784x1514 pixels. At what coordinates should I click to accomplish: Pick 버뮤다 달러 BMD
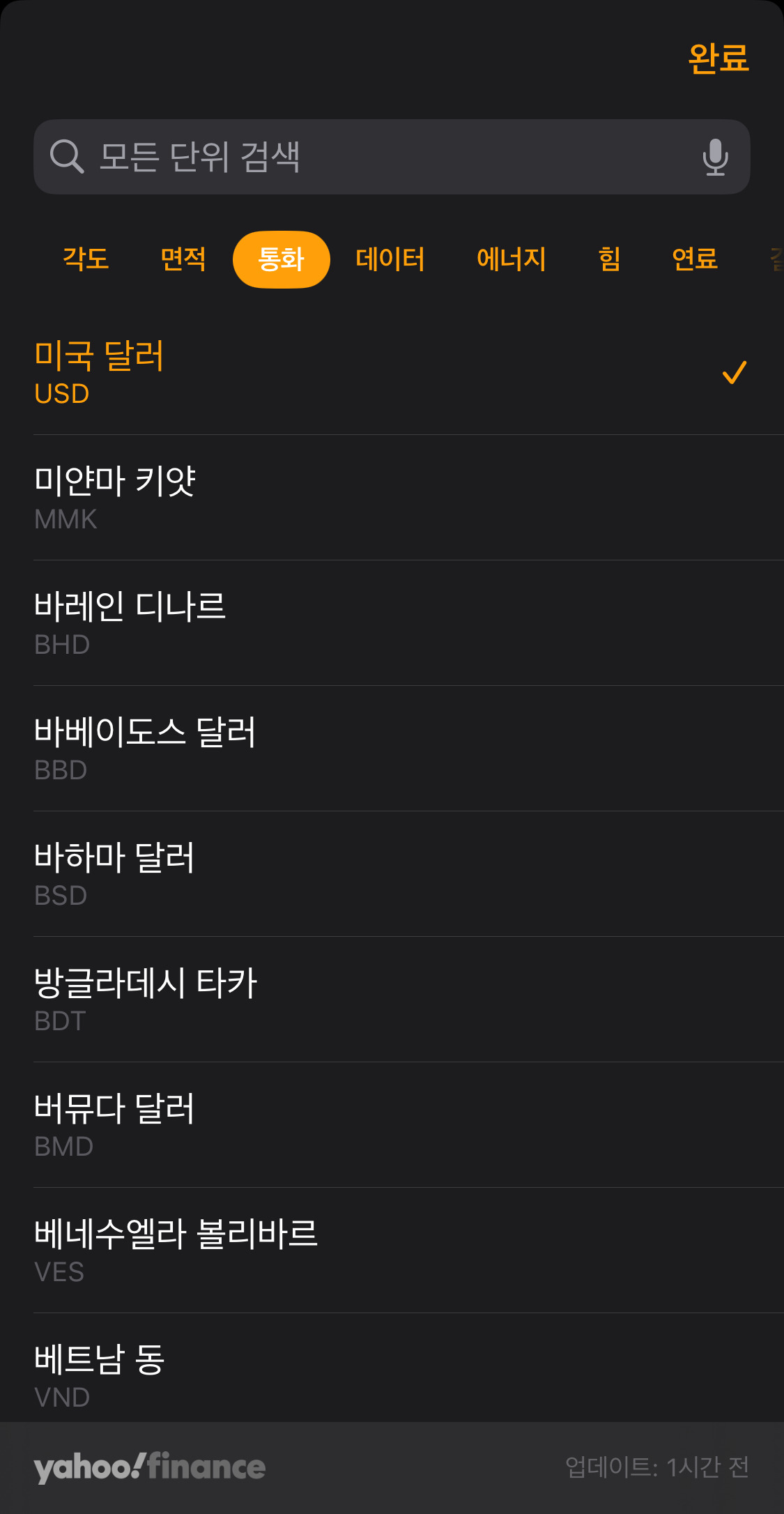pos(390,1125)
